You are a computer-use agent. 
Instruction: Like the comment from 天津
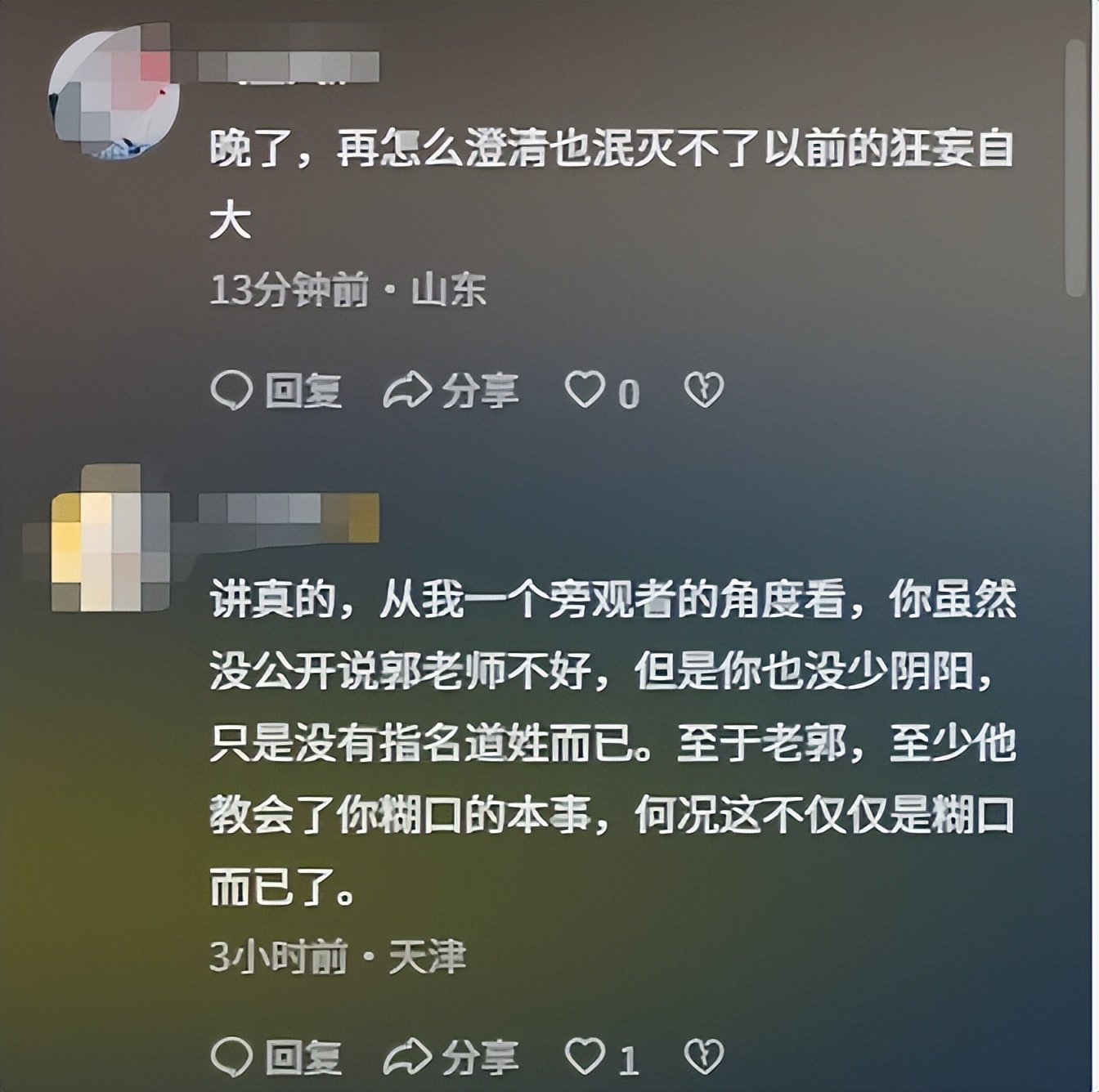[x=585, y=1056]
